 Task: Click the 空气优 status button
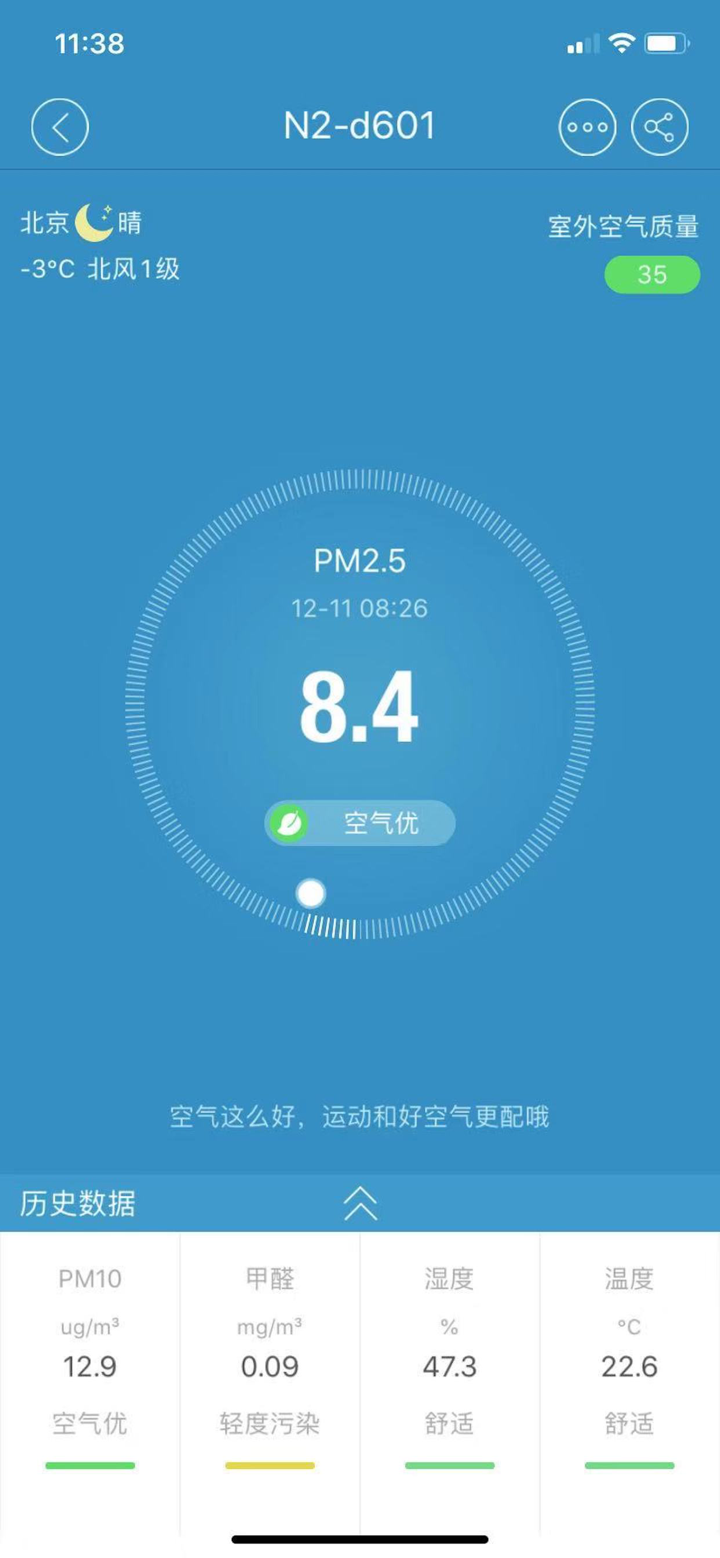360,822
